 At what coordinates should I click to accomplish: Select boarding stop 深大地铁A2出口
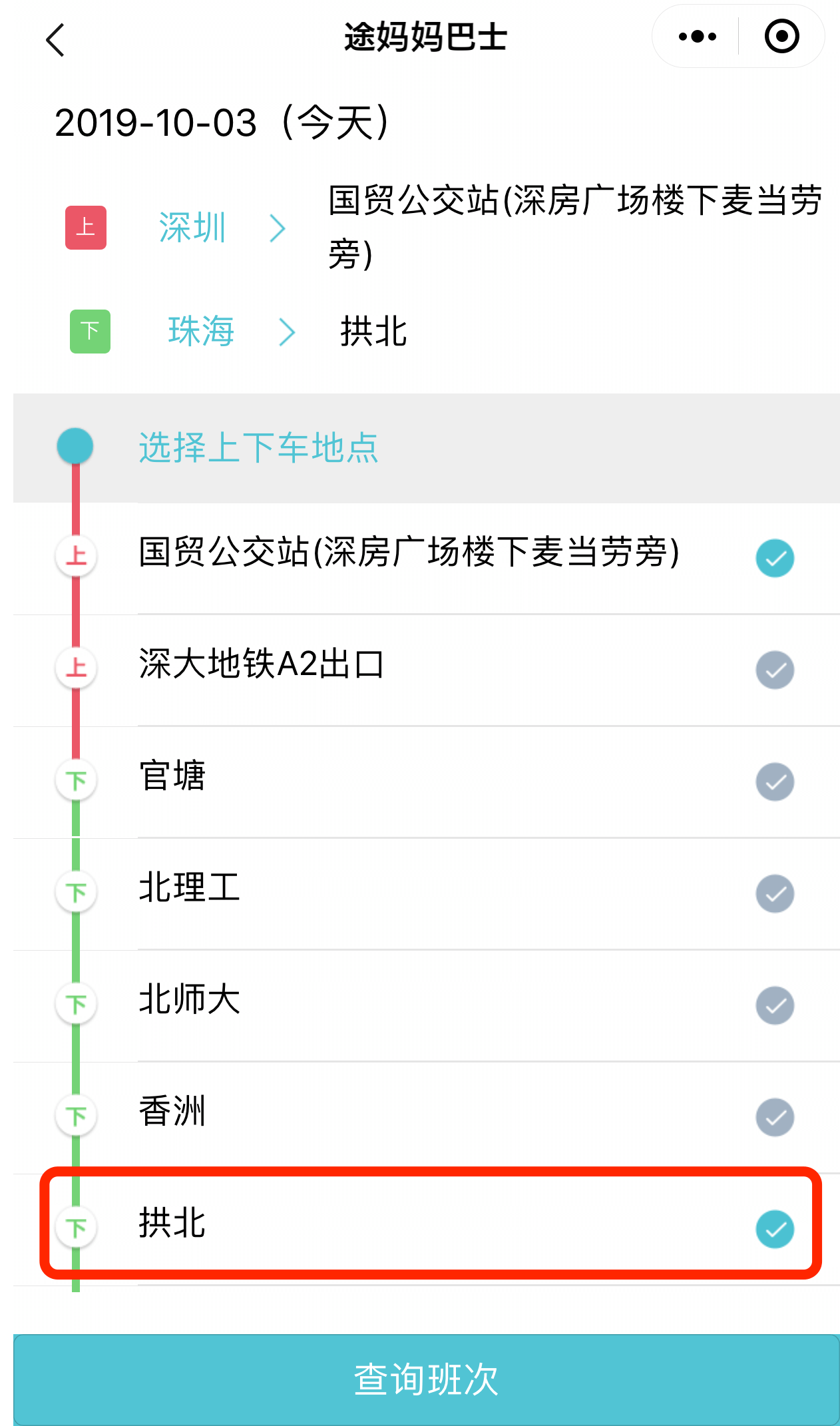pos(427,670)
